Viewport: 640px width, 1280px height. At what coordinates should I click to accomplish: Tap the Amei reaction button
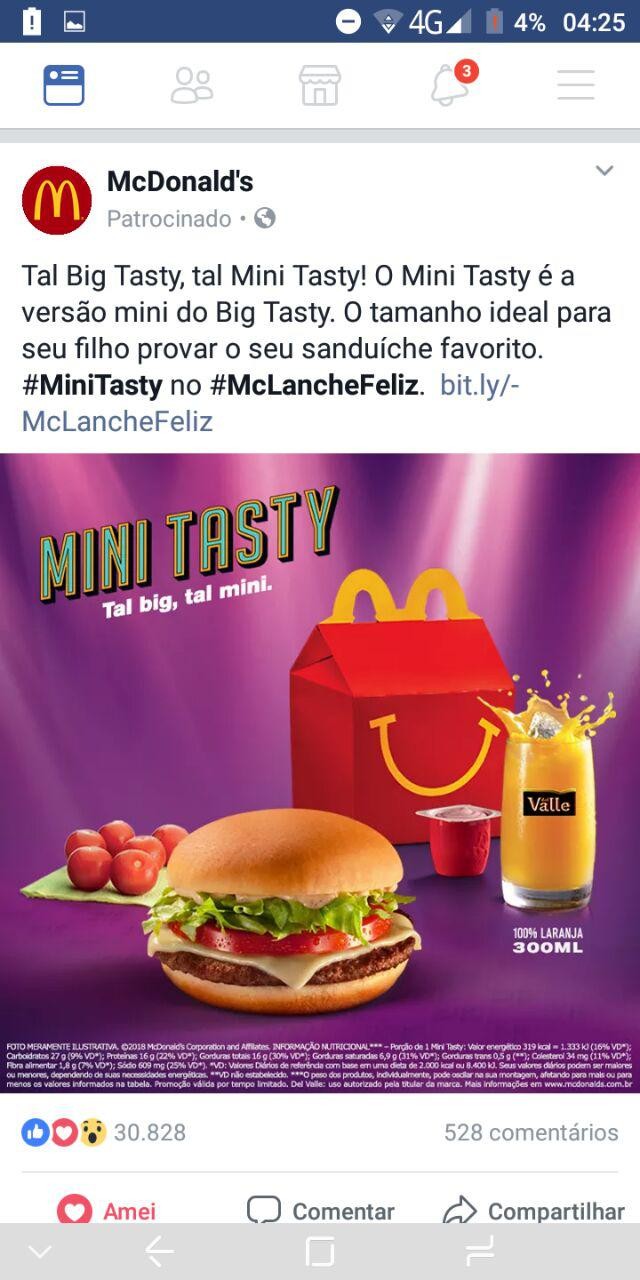107,1211
